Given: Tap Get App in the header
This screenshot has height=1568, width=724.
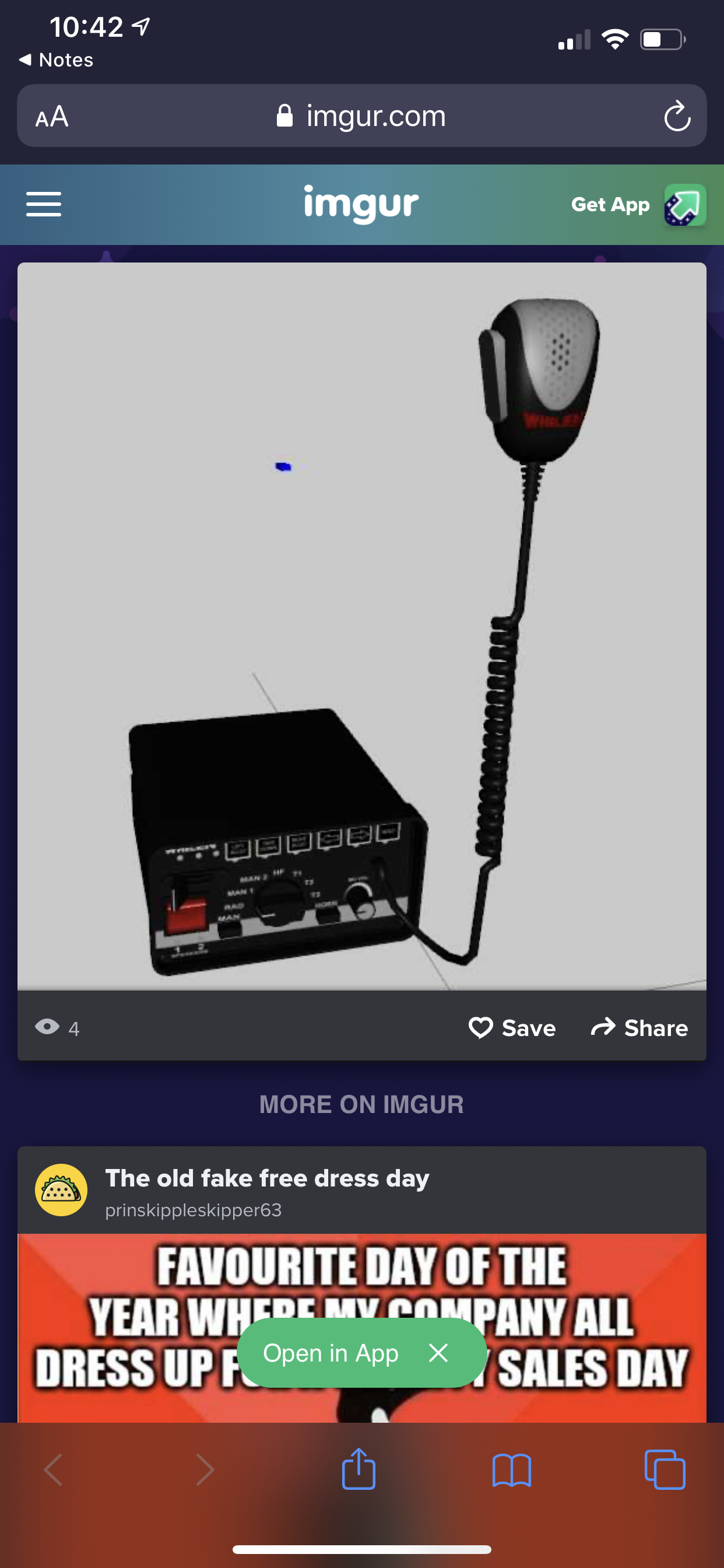Looking at the screenshot, I should click(x=610, y=205).
